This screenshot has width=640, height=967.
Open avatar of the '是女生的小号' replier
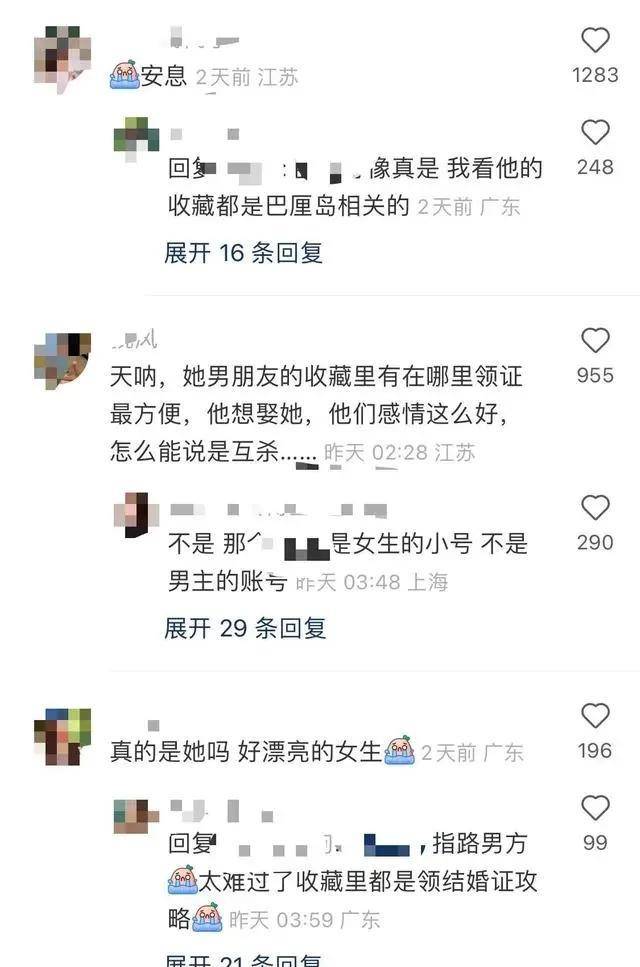click(x=137, y=514)
